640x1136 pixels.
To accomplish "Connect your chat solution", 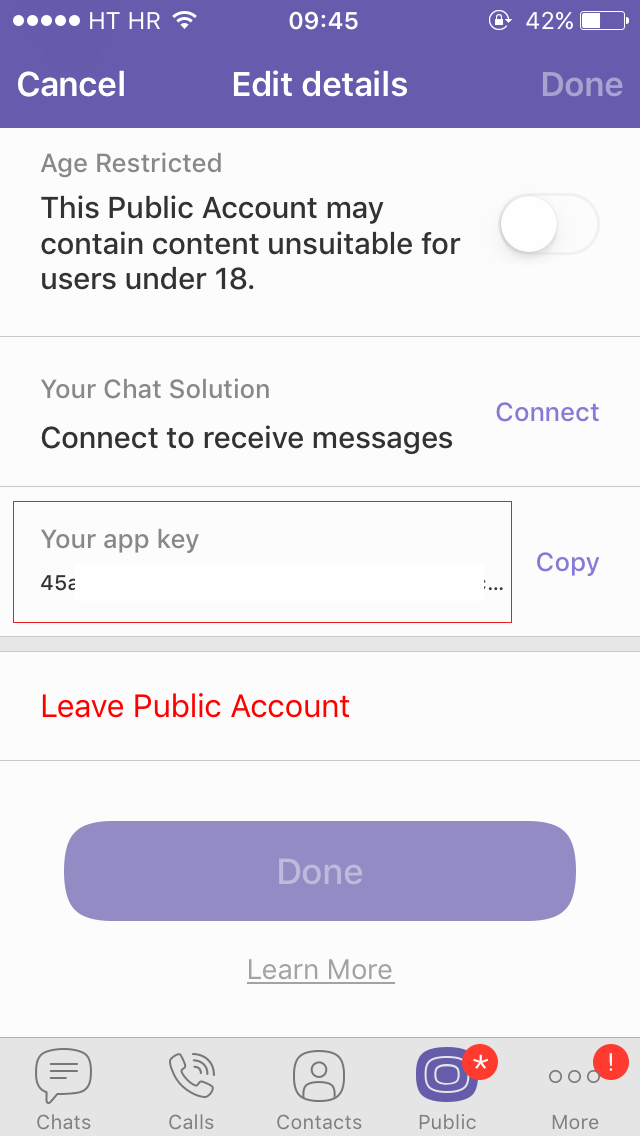I will click(547, 412).
